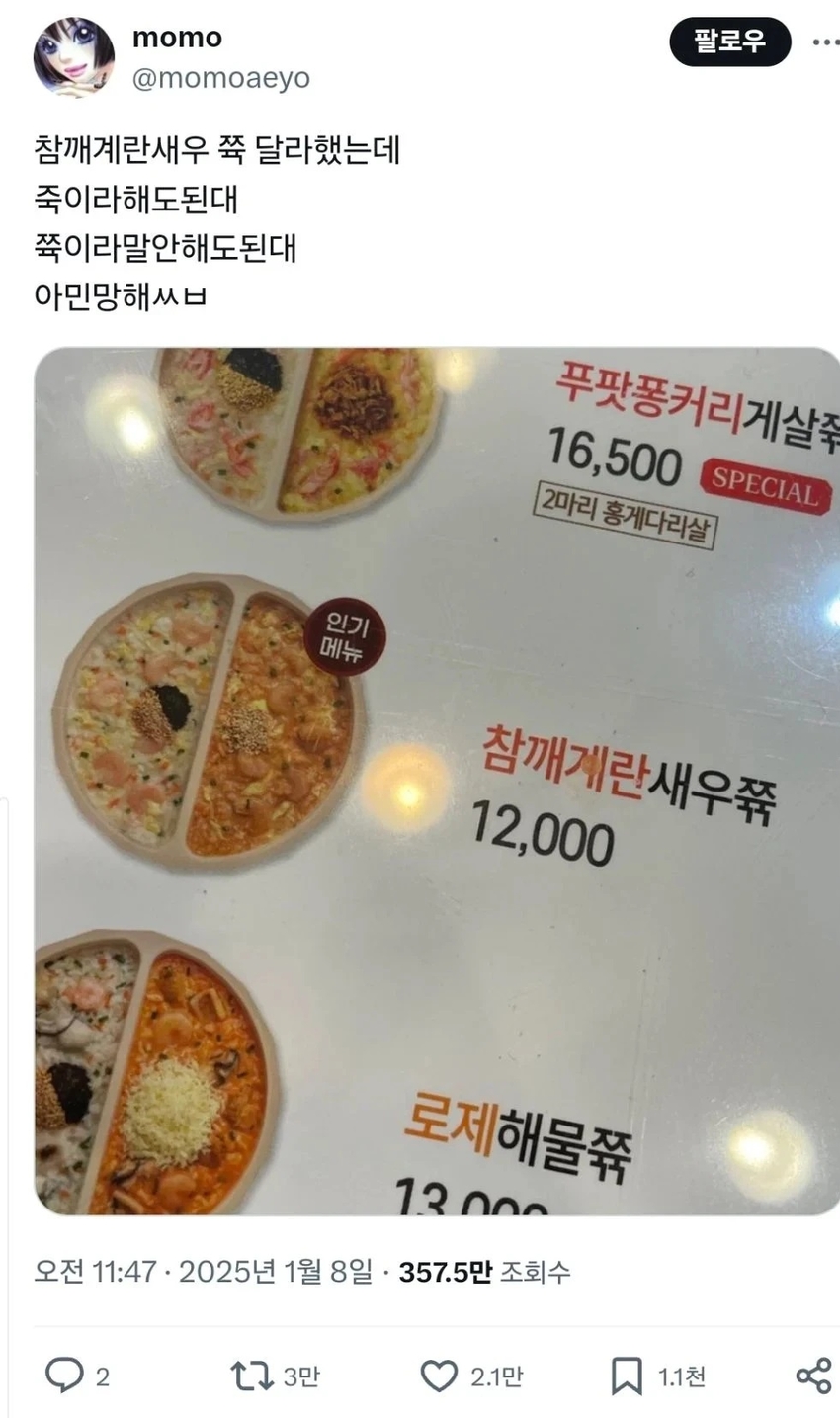Repost this post
The image size is (840, 1418).
252,1376
